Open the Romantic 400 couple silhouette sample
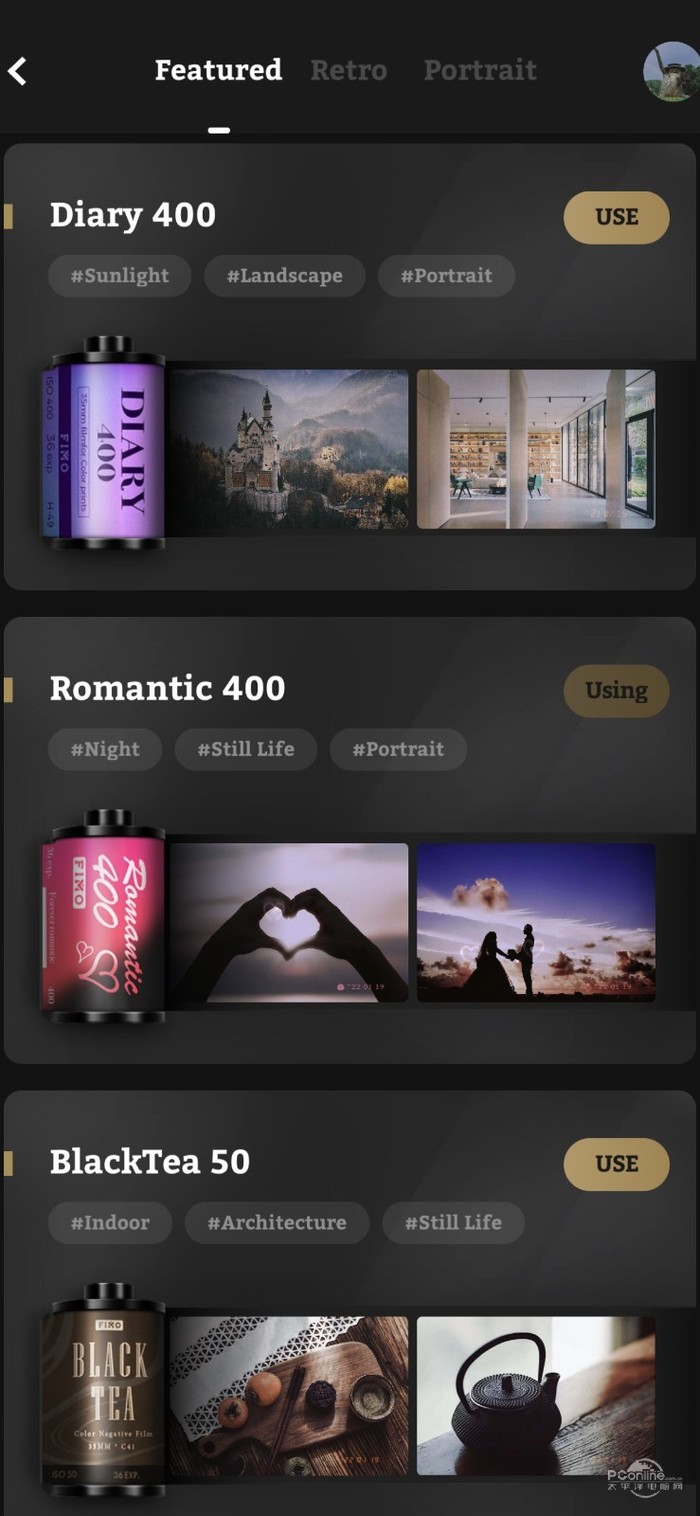 coord(536,922)
